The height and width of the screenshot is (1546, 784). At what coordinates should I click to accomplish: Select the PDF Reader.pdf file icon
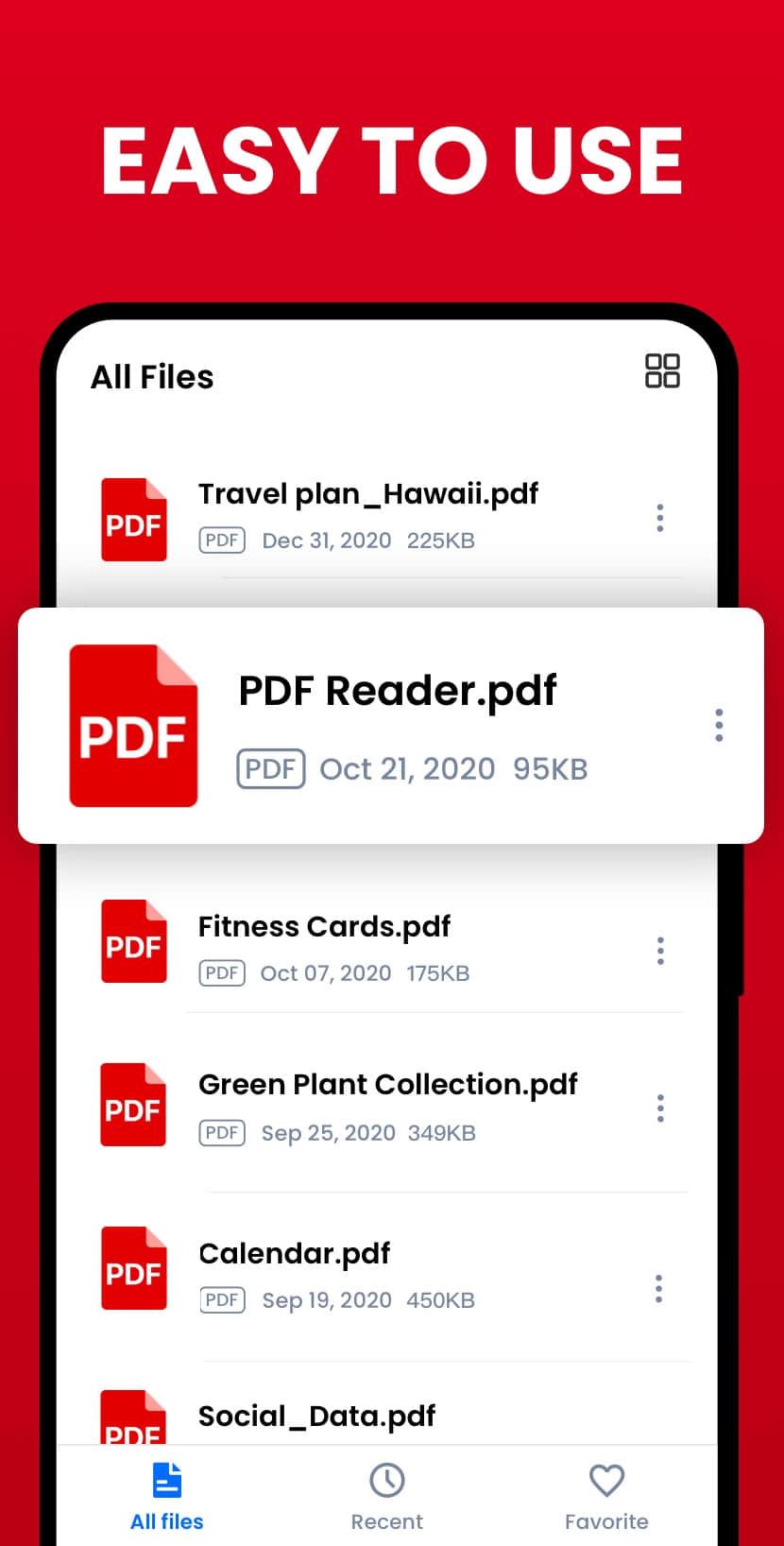pyautogui.click(x=133, y=725)
